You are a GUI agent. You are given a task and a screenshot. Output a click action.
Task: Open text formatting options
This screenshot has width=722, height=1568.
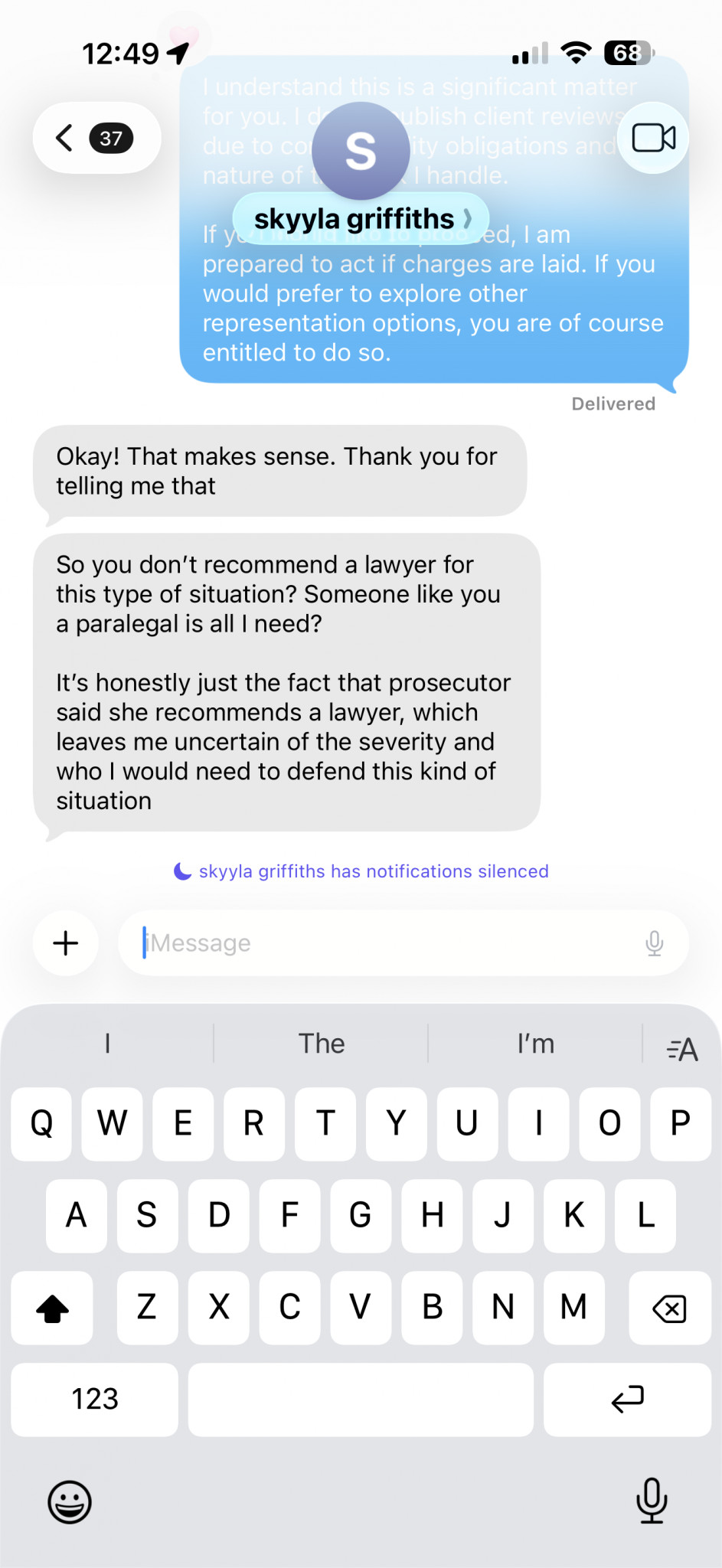681,1048
